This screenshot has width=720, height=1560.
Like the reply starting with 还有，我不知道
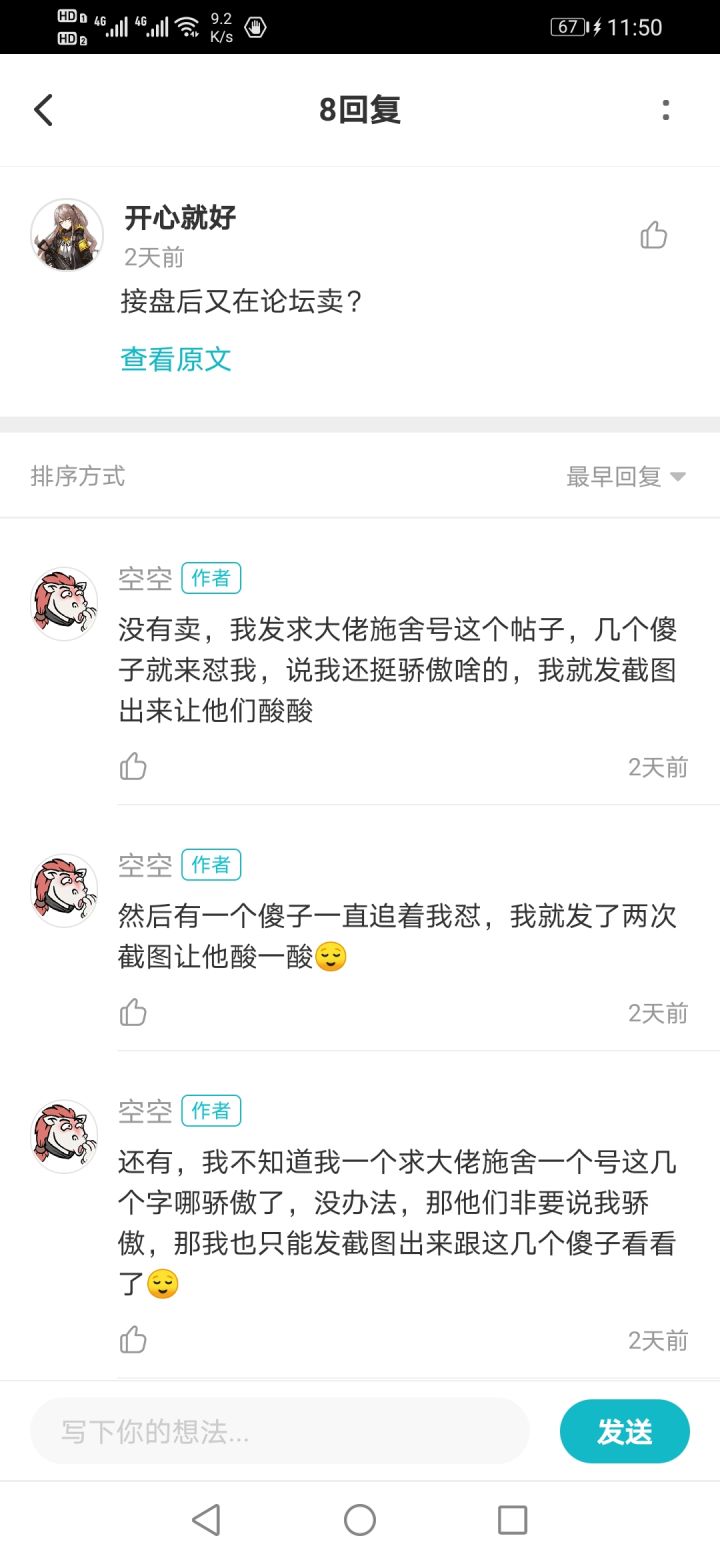(x=133, y=1340)
